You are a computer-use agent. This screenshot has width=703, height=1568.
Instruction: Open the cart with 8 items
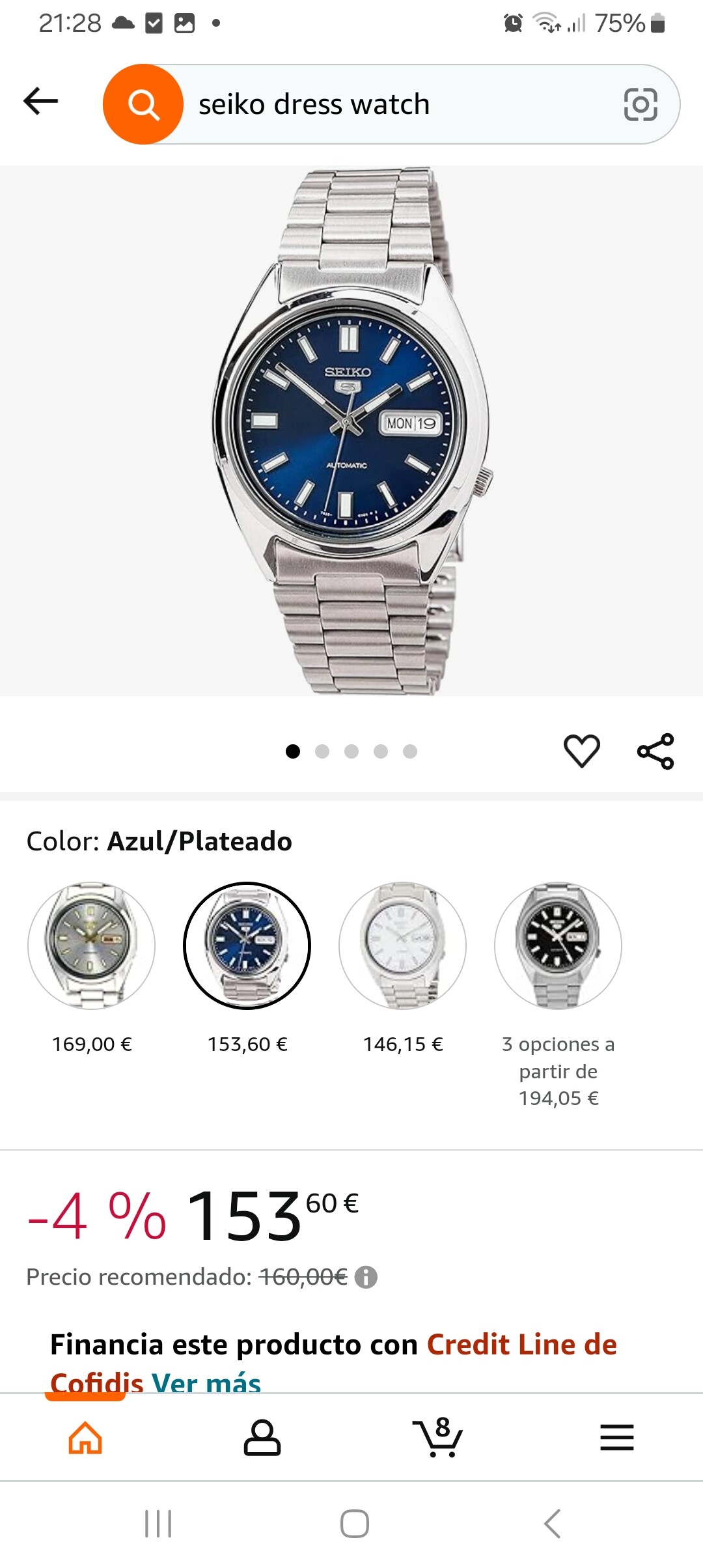click(x=438, y=1438)
